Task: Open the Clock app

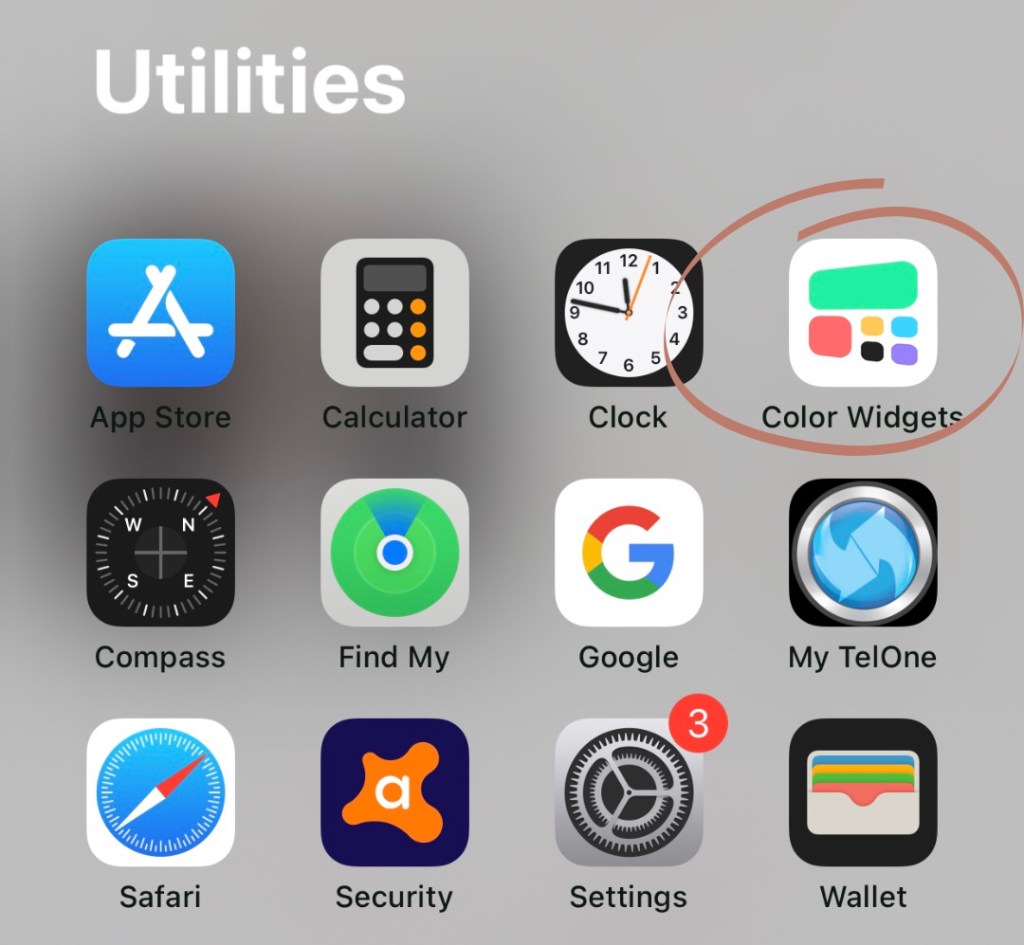Action: pos(628,313)
